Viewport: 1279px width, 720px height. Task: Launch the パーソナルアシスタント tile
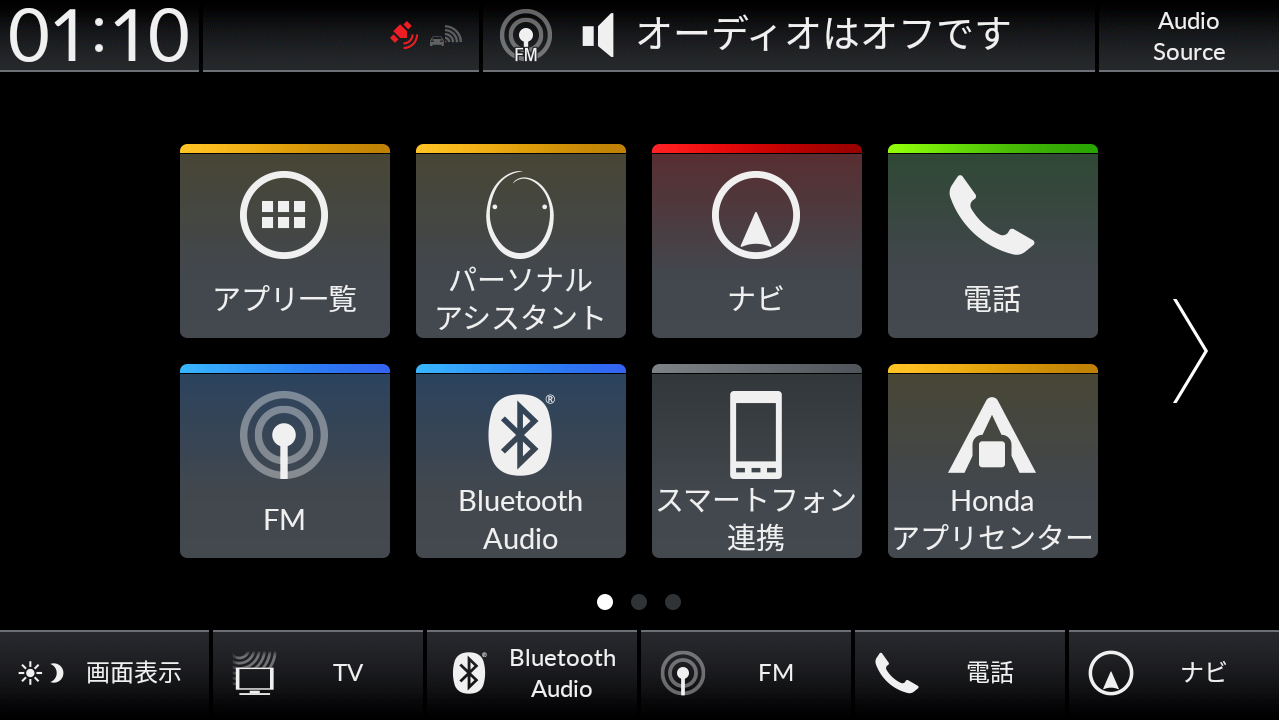pyautogui.click(x=521, y=241)
